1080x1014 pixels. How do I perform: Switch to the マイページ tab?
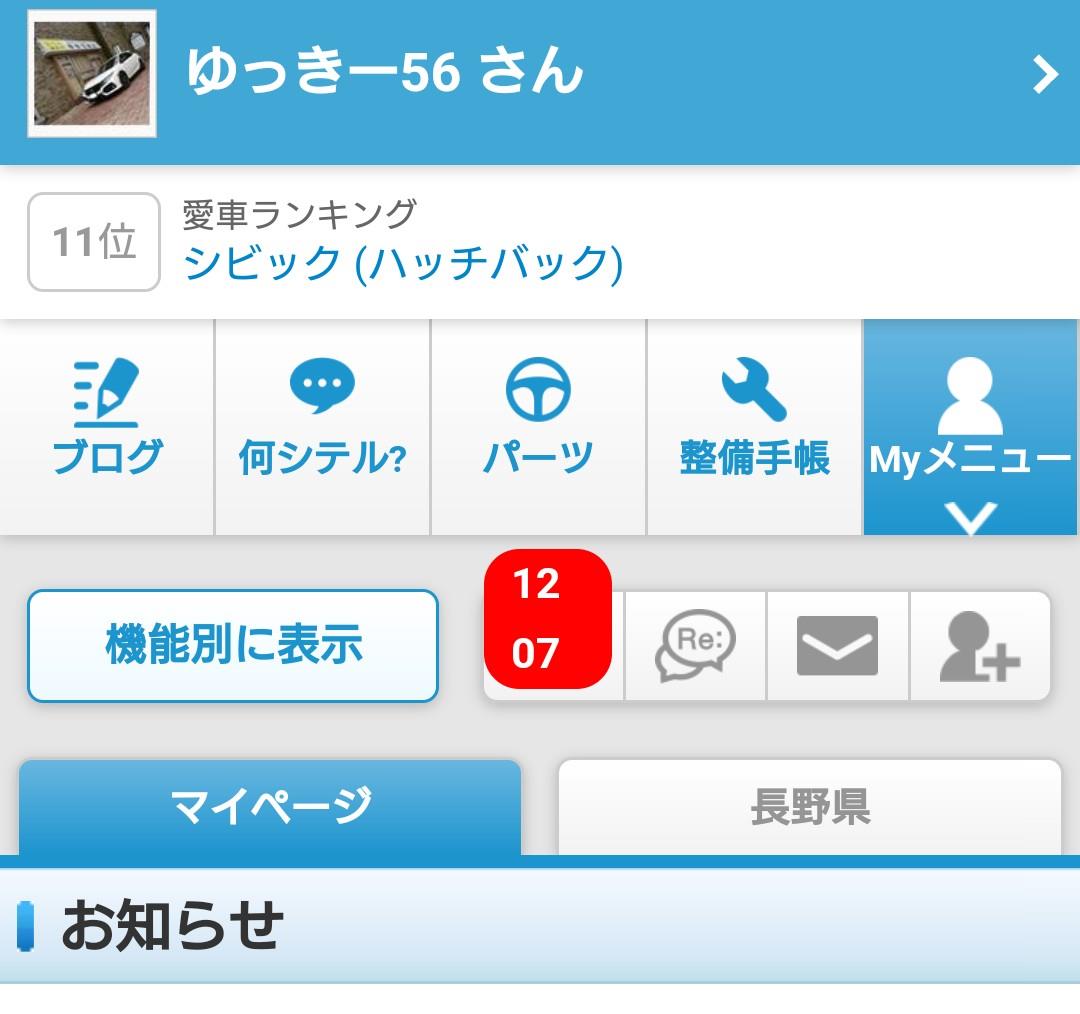270,807
